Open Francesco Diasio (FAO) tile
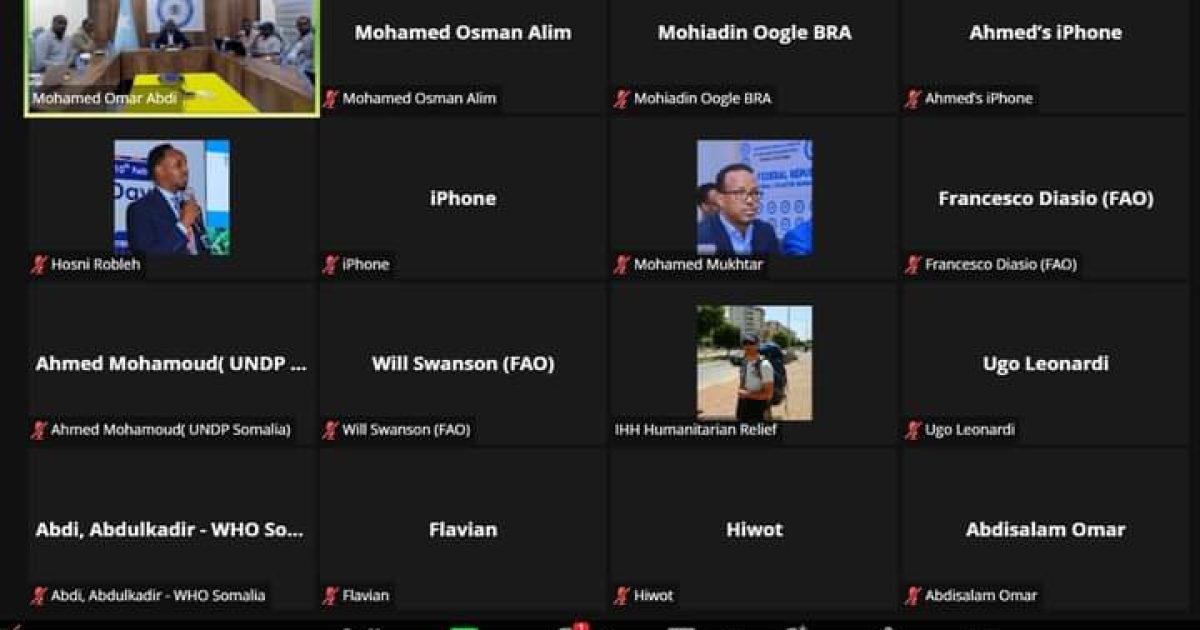The image size is (1200, 630). point(1045,200)
